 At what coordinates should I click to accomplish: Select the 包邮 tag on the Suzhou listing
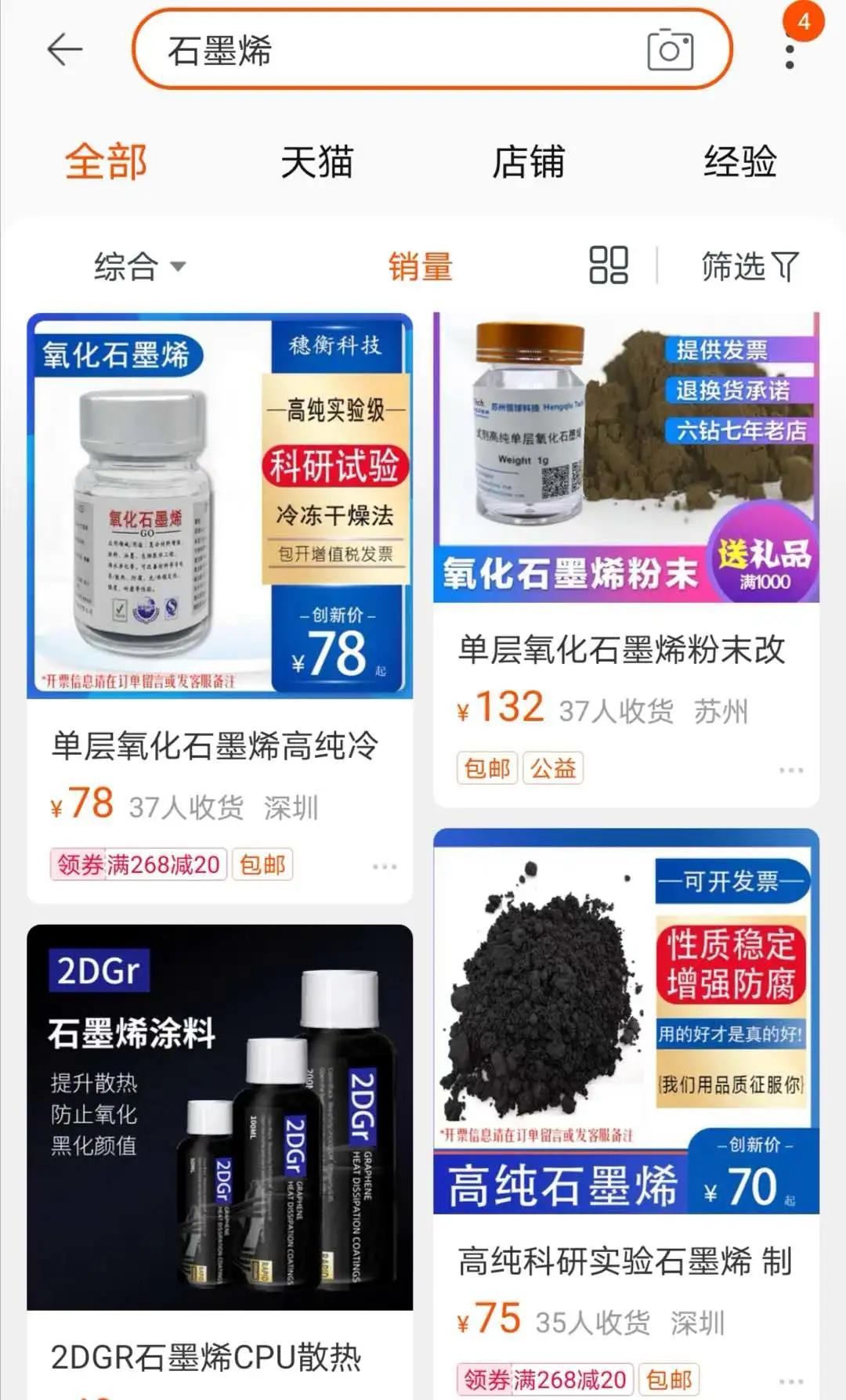(x=487, y=769)
